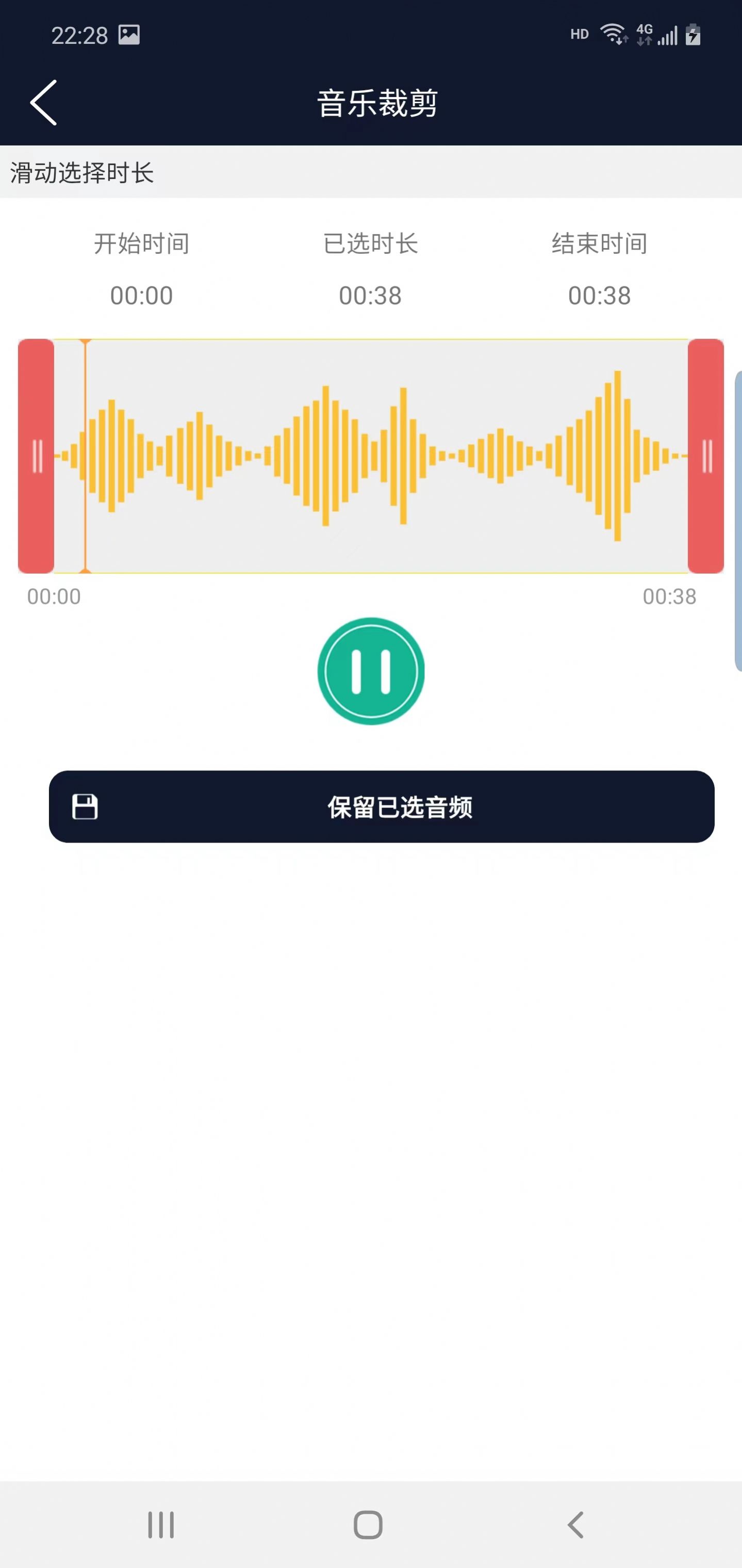Tap the 4G network icon
742x1568 pixels.
click(643, 34)
